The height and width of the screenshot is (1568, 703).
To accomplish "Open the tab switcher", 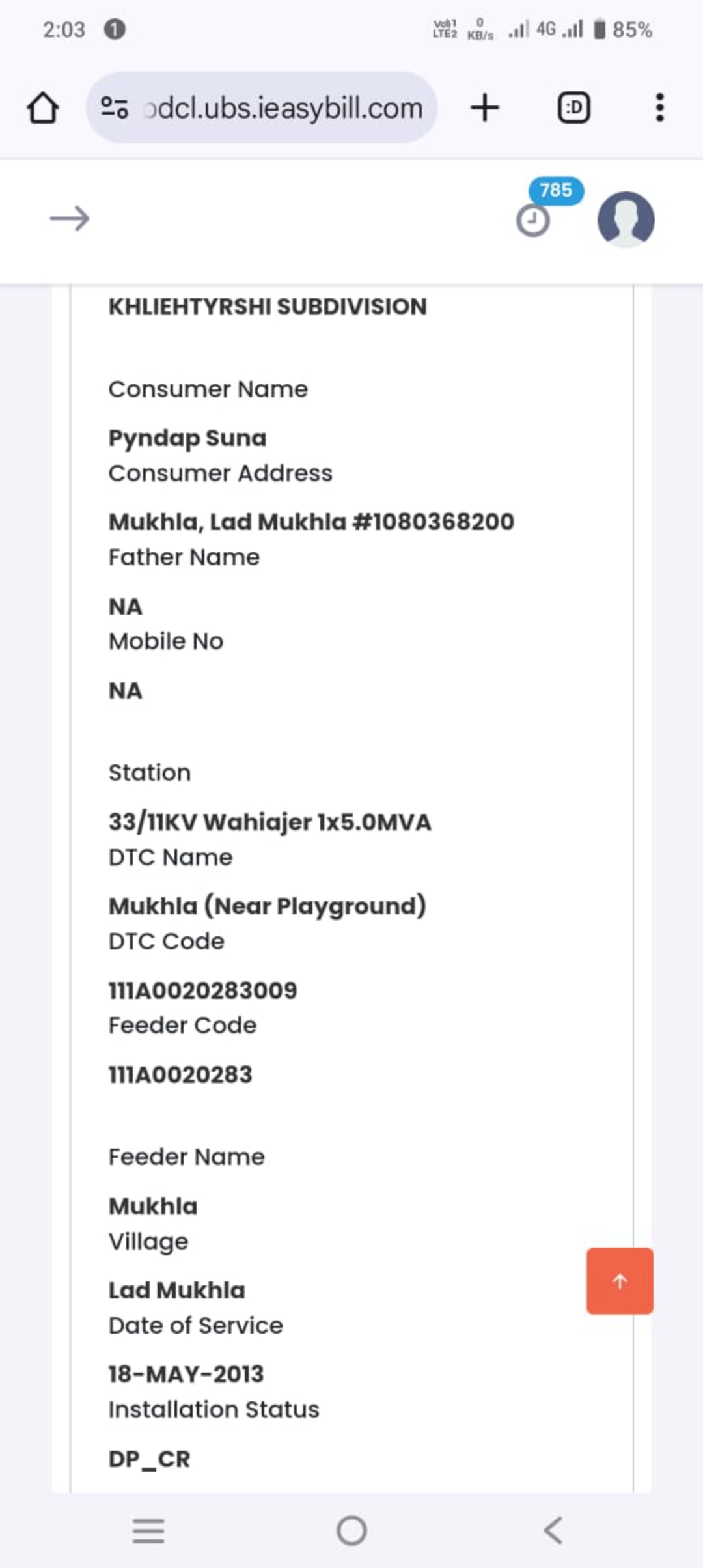I will point(574,108).
